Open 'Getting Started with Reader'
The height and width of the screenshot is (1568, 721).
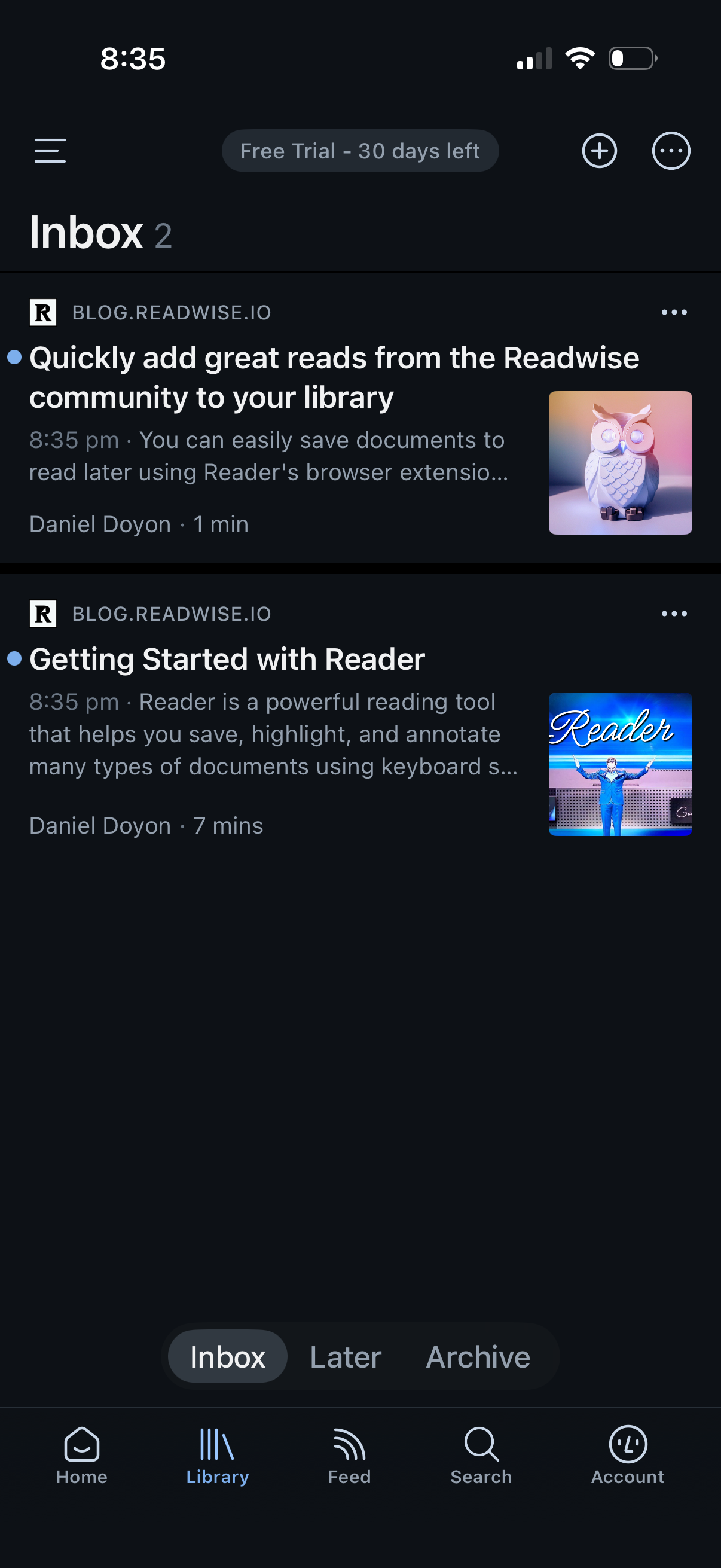(227, 658)
